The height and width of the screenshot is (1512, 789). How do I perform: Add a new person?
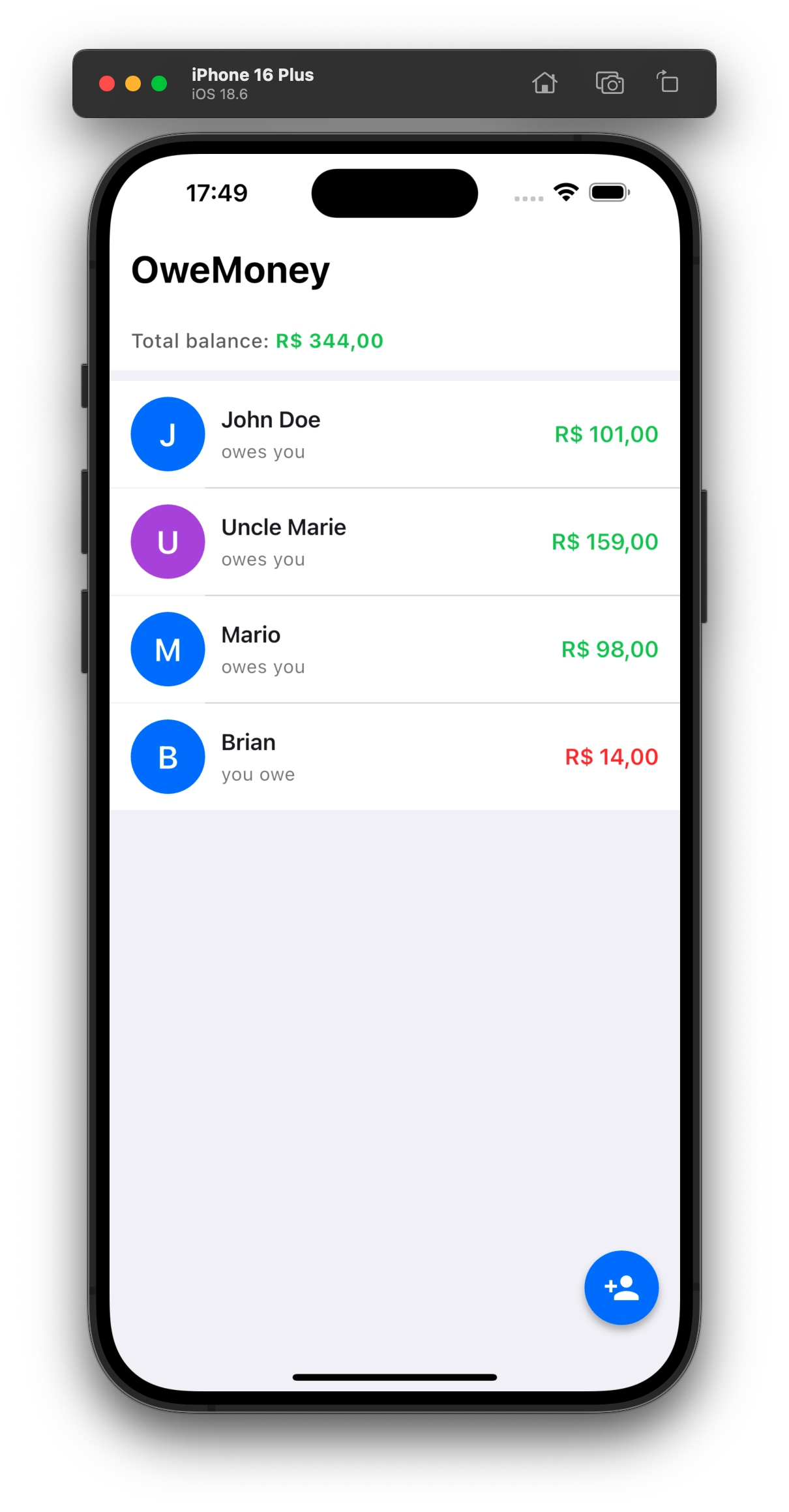(621, 1288)
